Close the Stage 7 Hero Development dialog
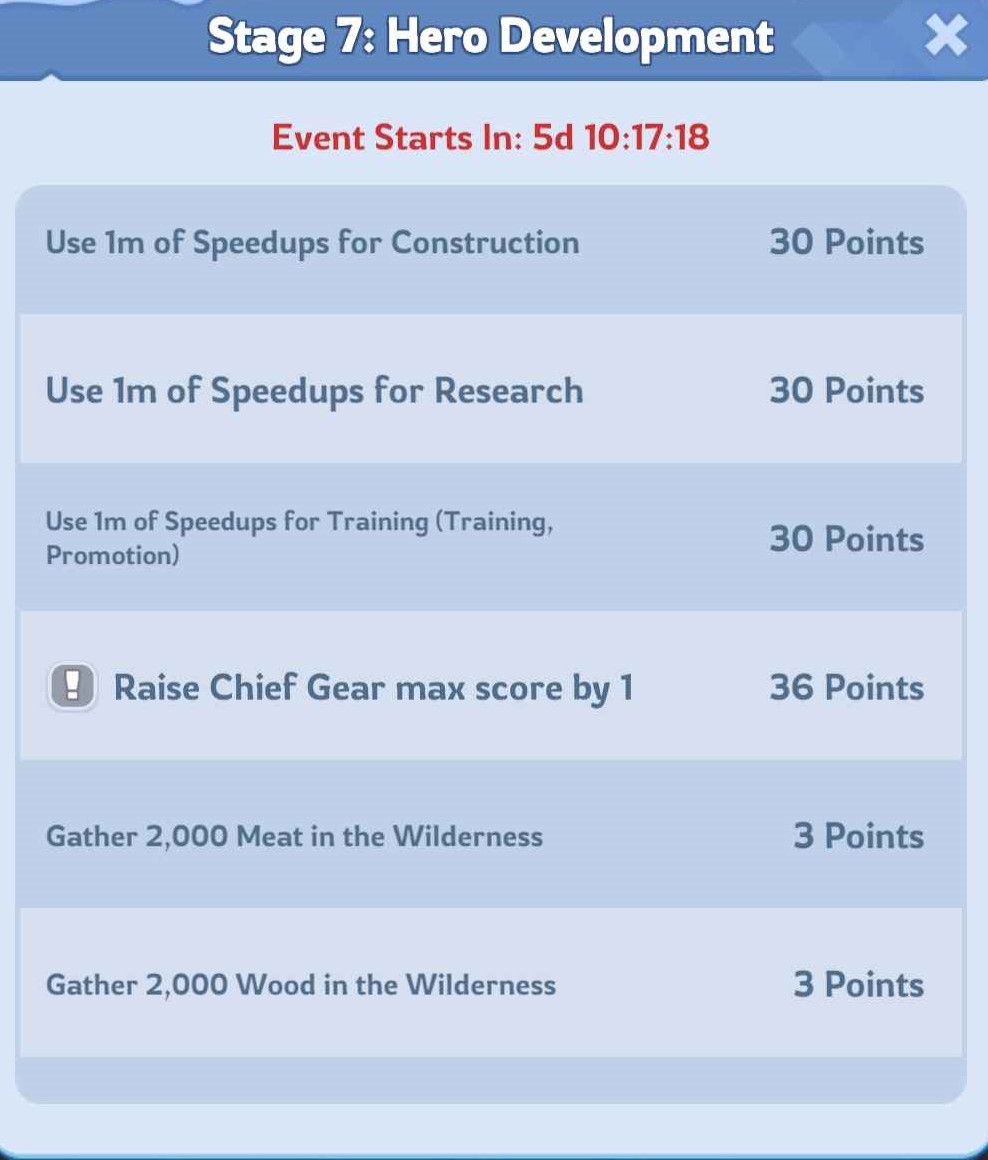The image size is (988, 1160). click(x=945, y=37)
